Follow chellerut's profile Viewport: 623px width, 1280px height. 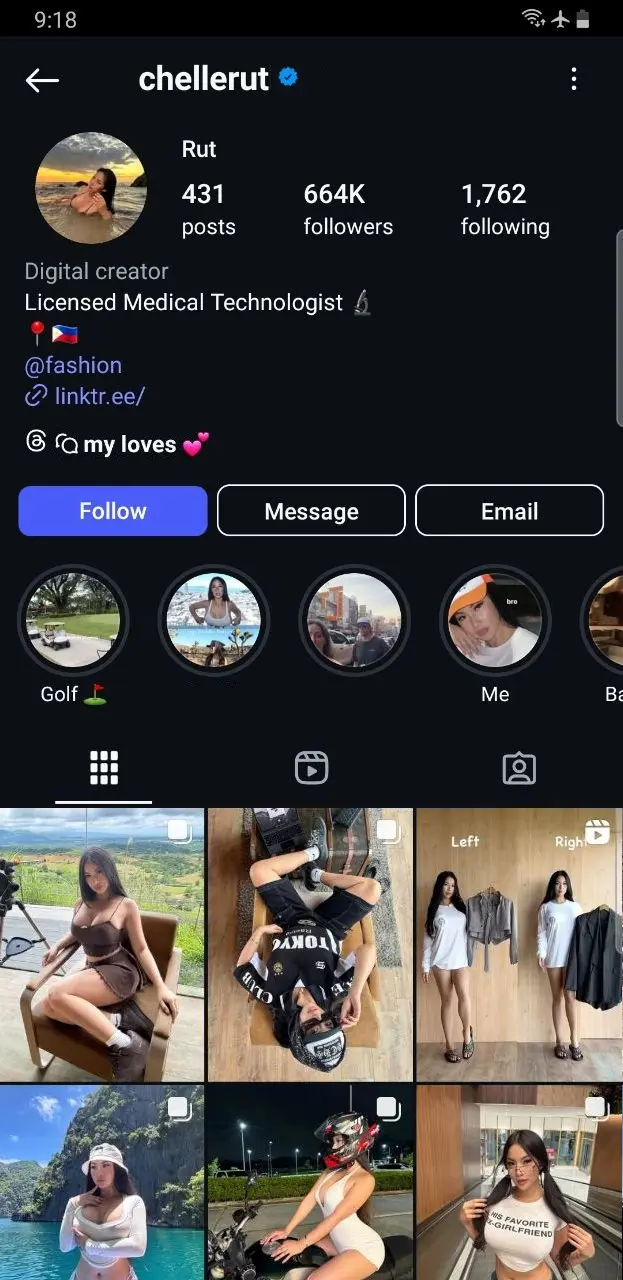click(x=113, y=511)
